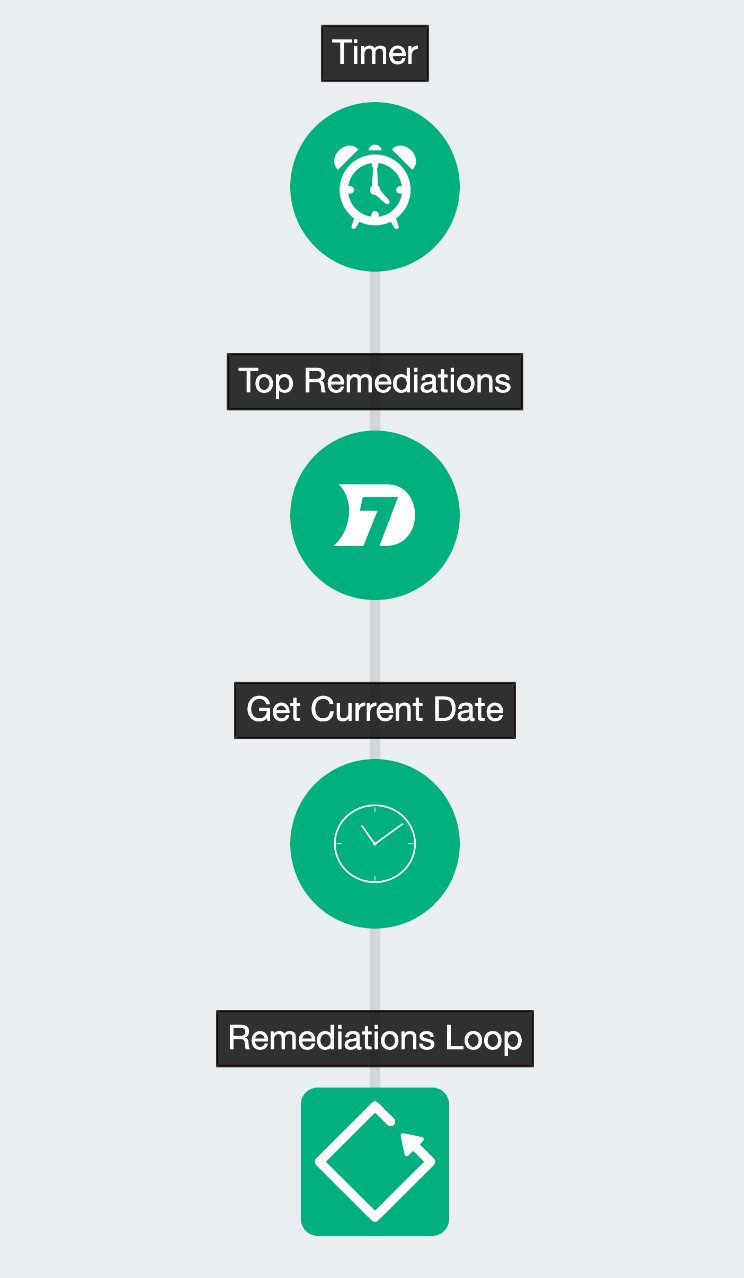The image size is (744, 1278).
Task: Select the Timer trigger node
Action: point(374,187)
